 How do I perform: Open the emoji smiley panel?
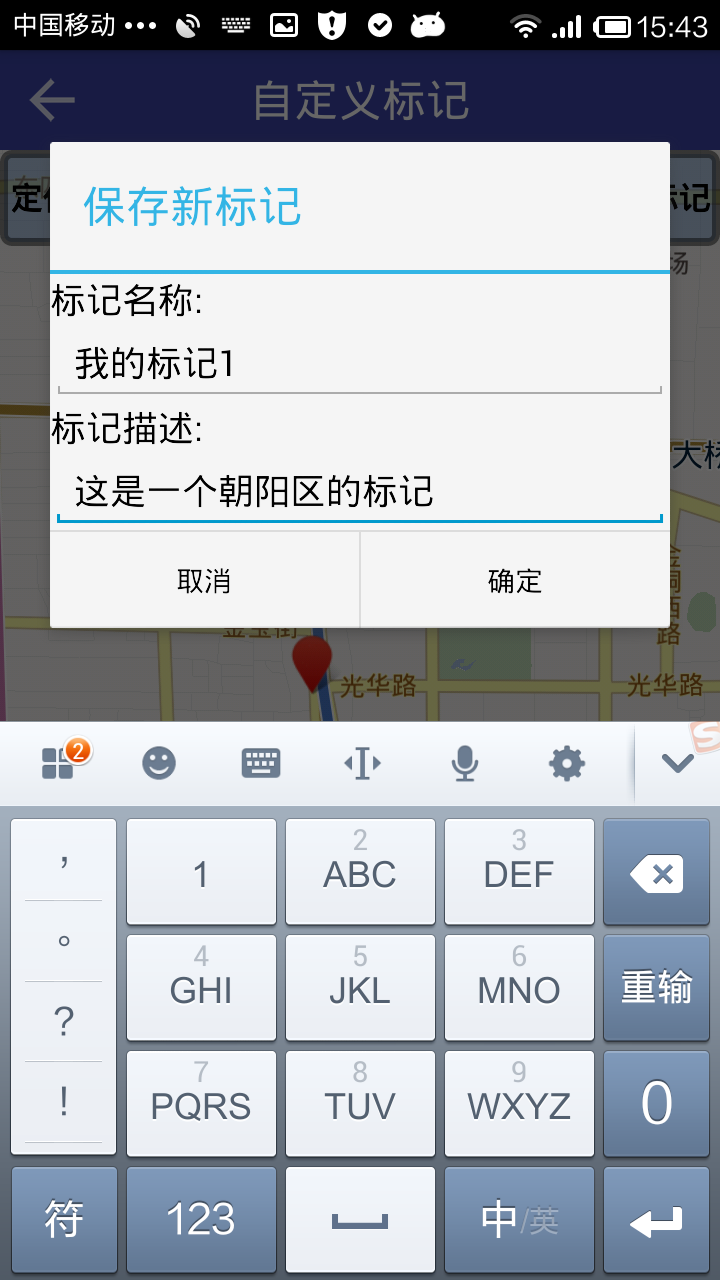coord(159,764)
